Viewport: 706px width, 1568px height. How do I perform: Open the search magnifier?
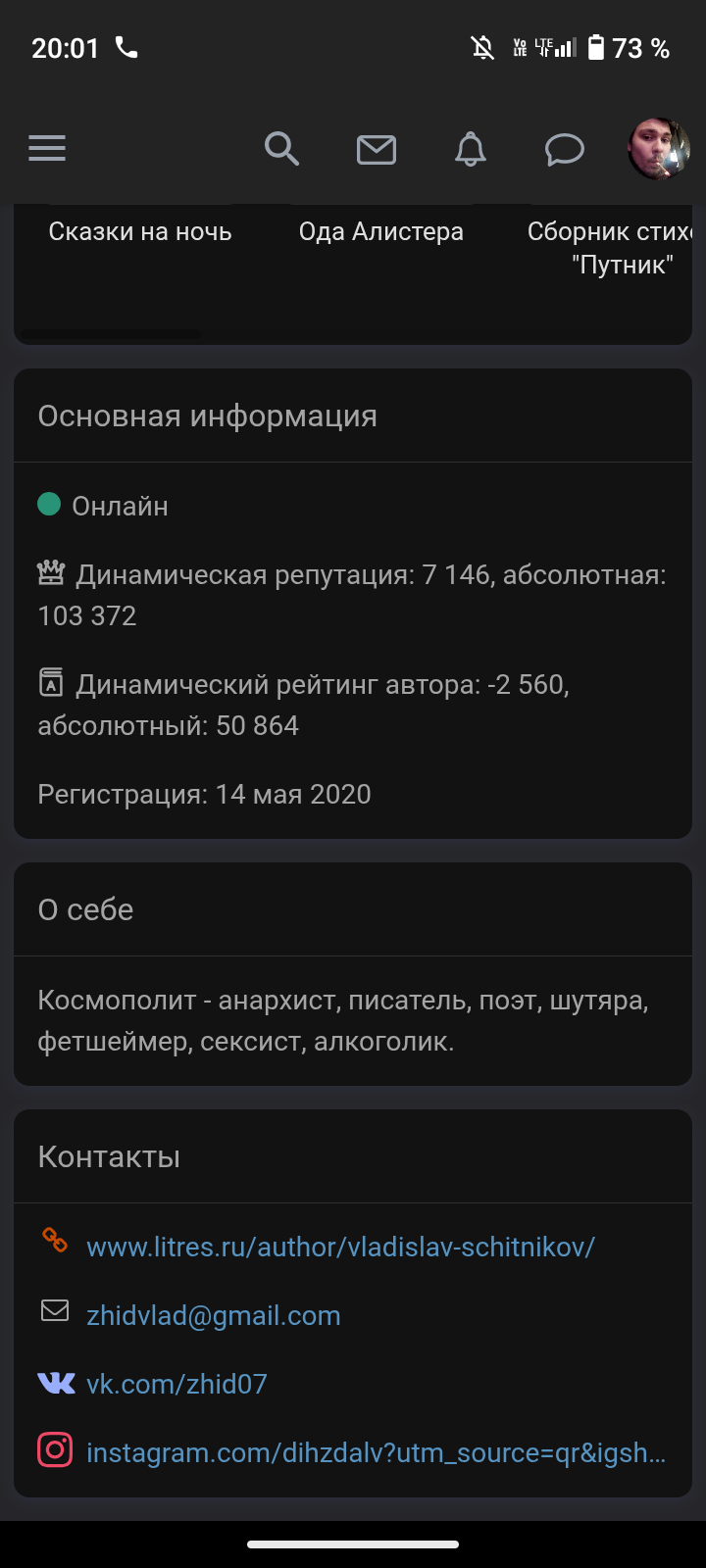[281, 149]
